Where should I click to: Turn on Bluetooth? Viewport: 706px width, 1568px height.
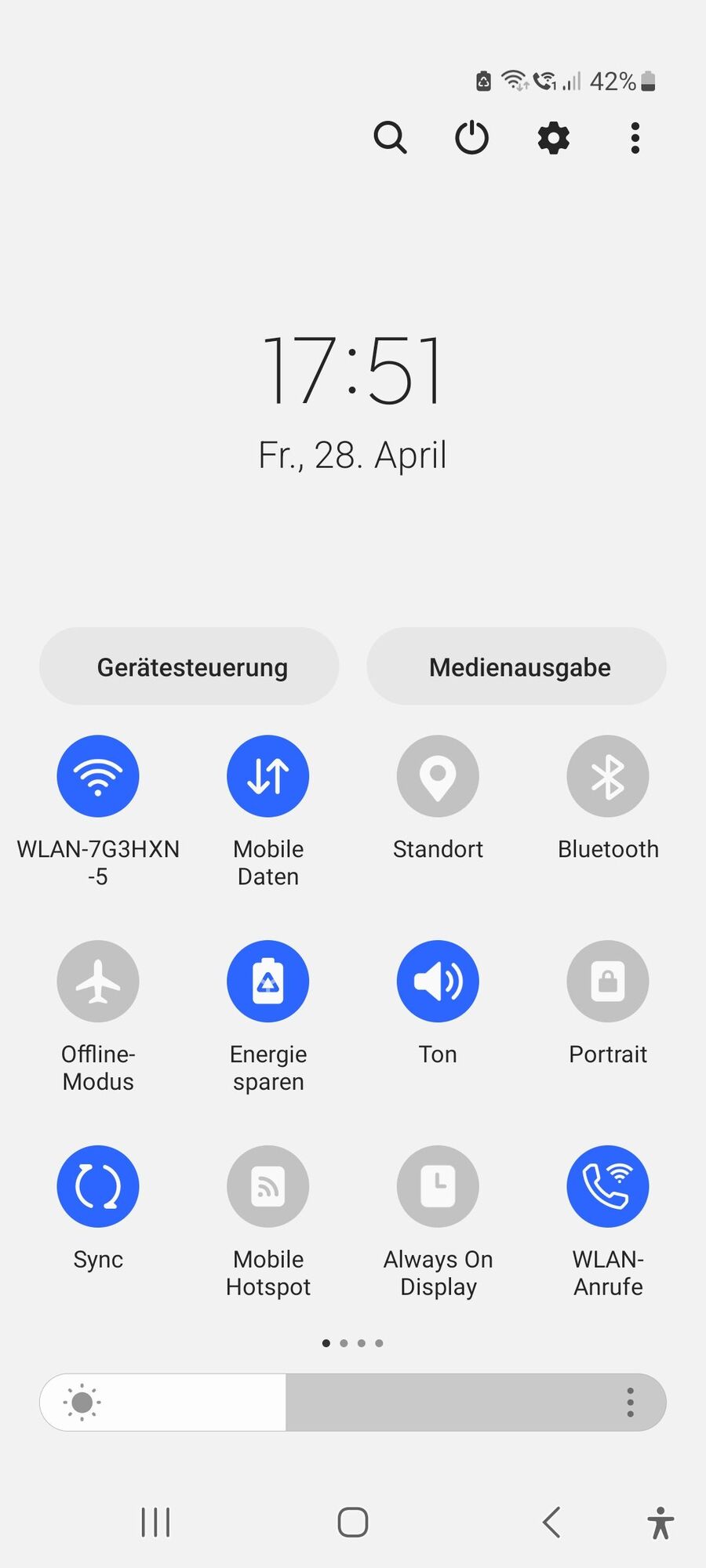coord(608,776)
